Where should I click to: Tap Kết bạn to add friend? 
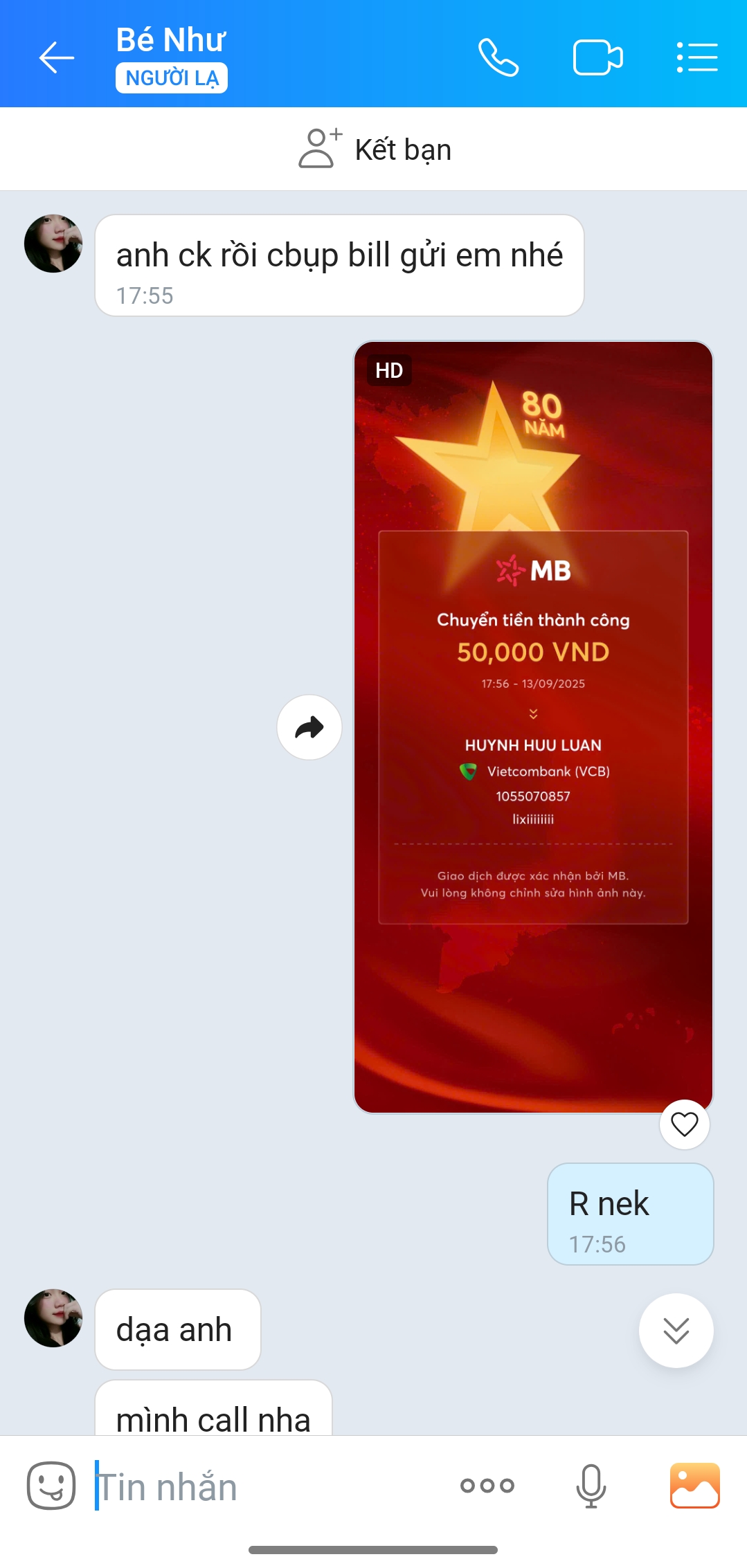point(375,149)
